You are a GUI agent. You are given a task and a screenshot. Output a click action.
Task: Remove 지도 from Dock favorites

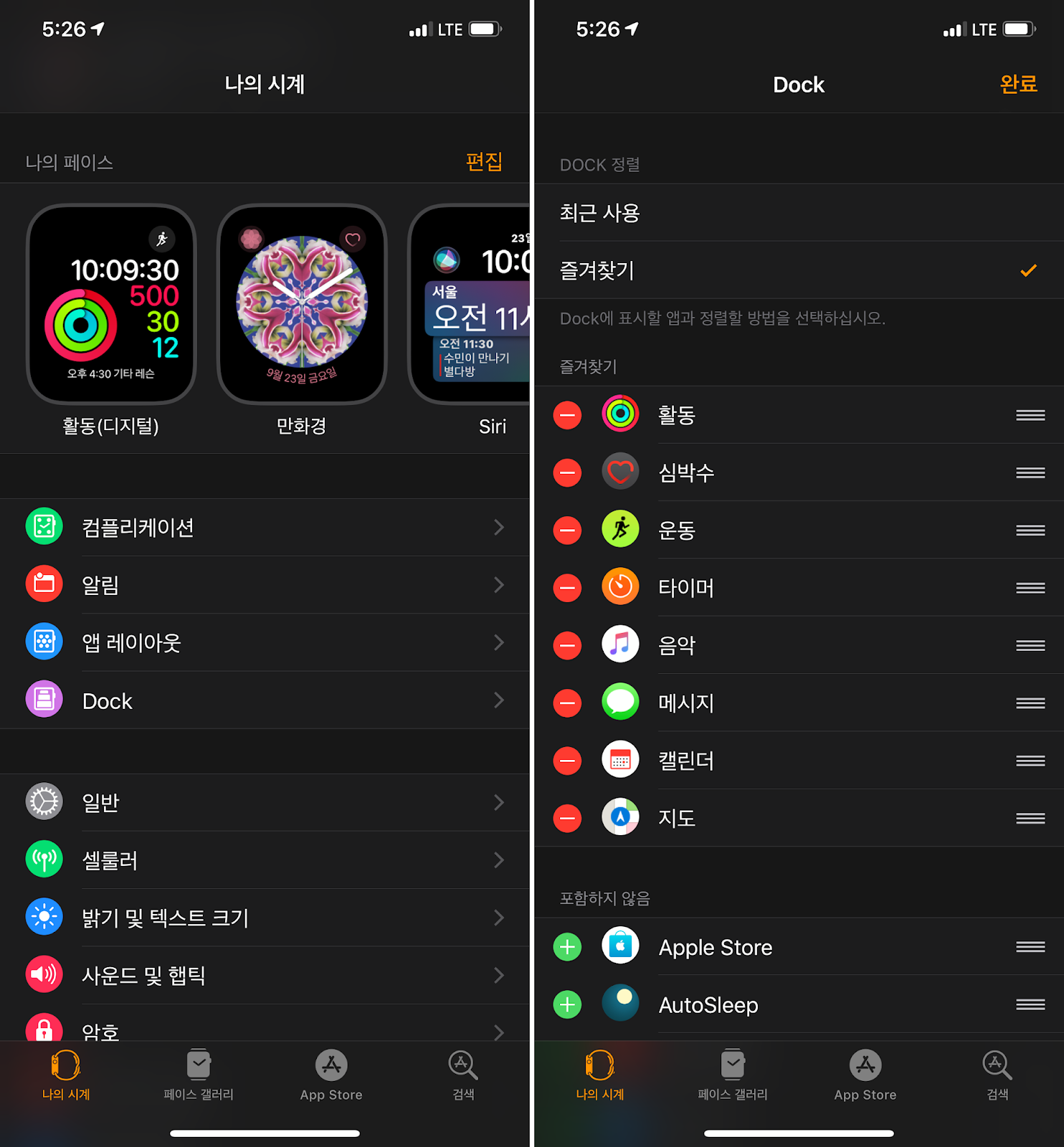coord(567,818)
